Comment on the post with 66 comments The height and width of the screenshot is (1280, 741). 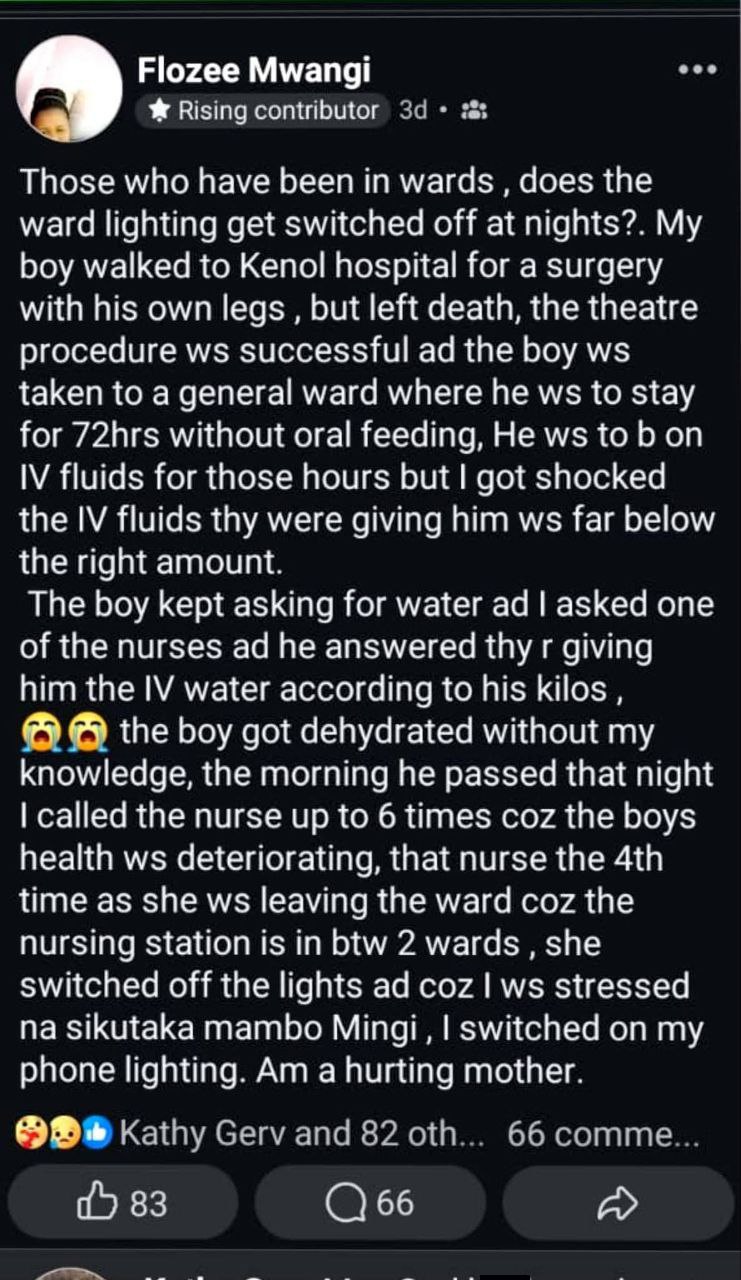[369, 1202]
